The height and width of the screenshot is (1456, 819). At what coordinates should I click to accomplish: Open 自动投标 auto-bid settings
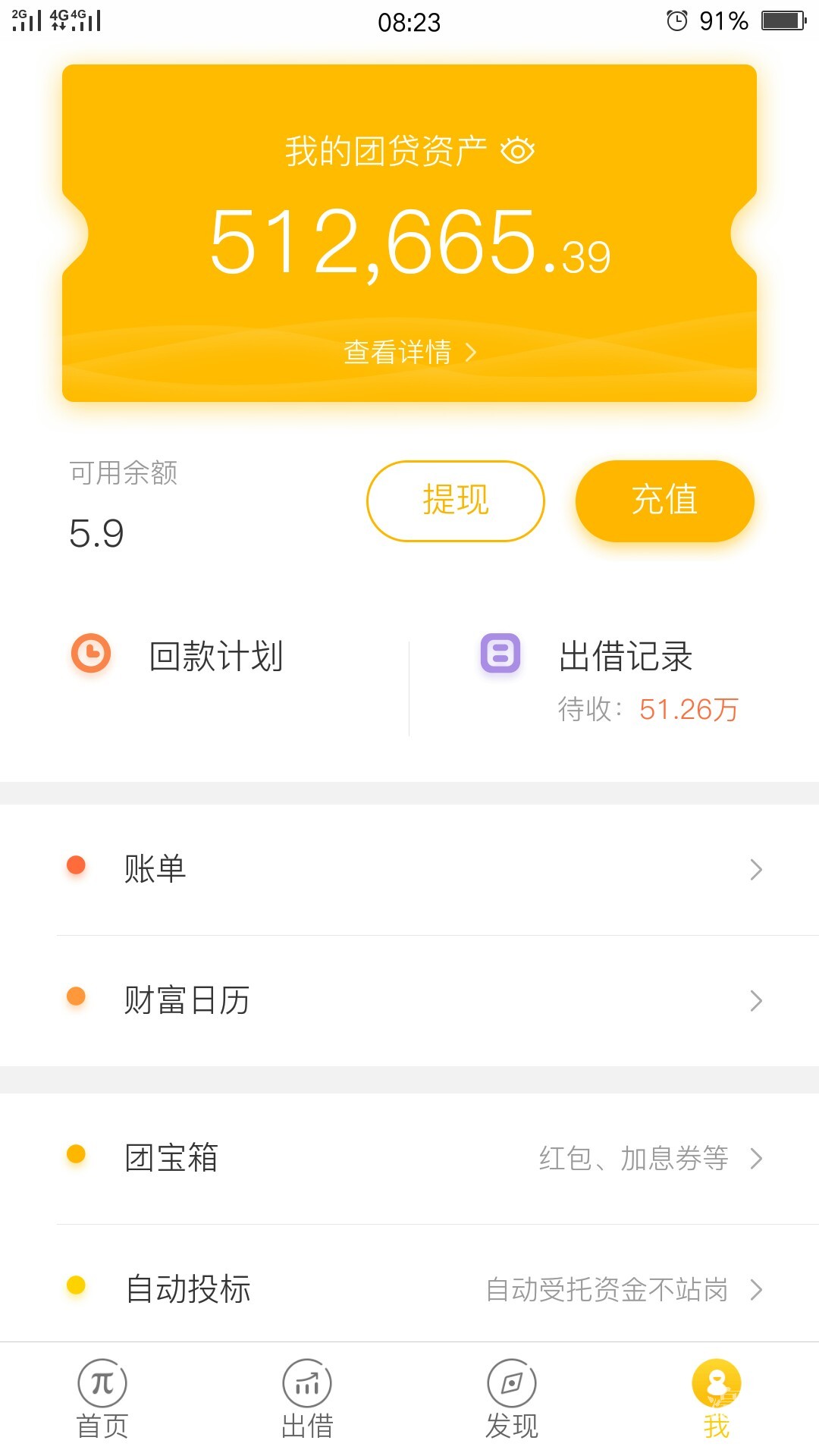click(x=409, y=1289)
